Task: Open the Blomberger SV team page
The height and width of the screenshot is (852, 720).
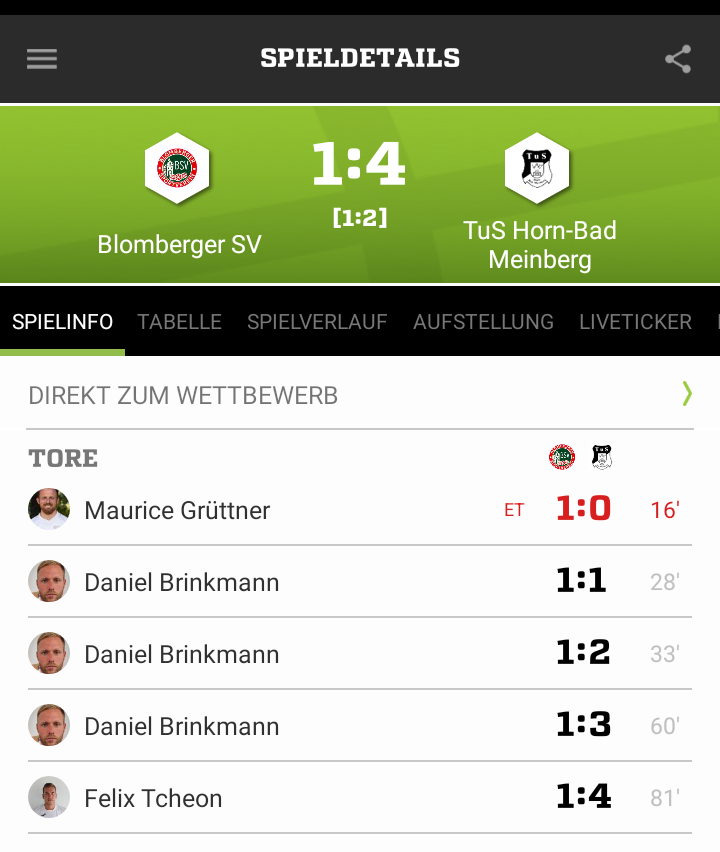Action: [x=179, y=195]
